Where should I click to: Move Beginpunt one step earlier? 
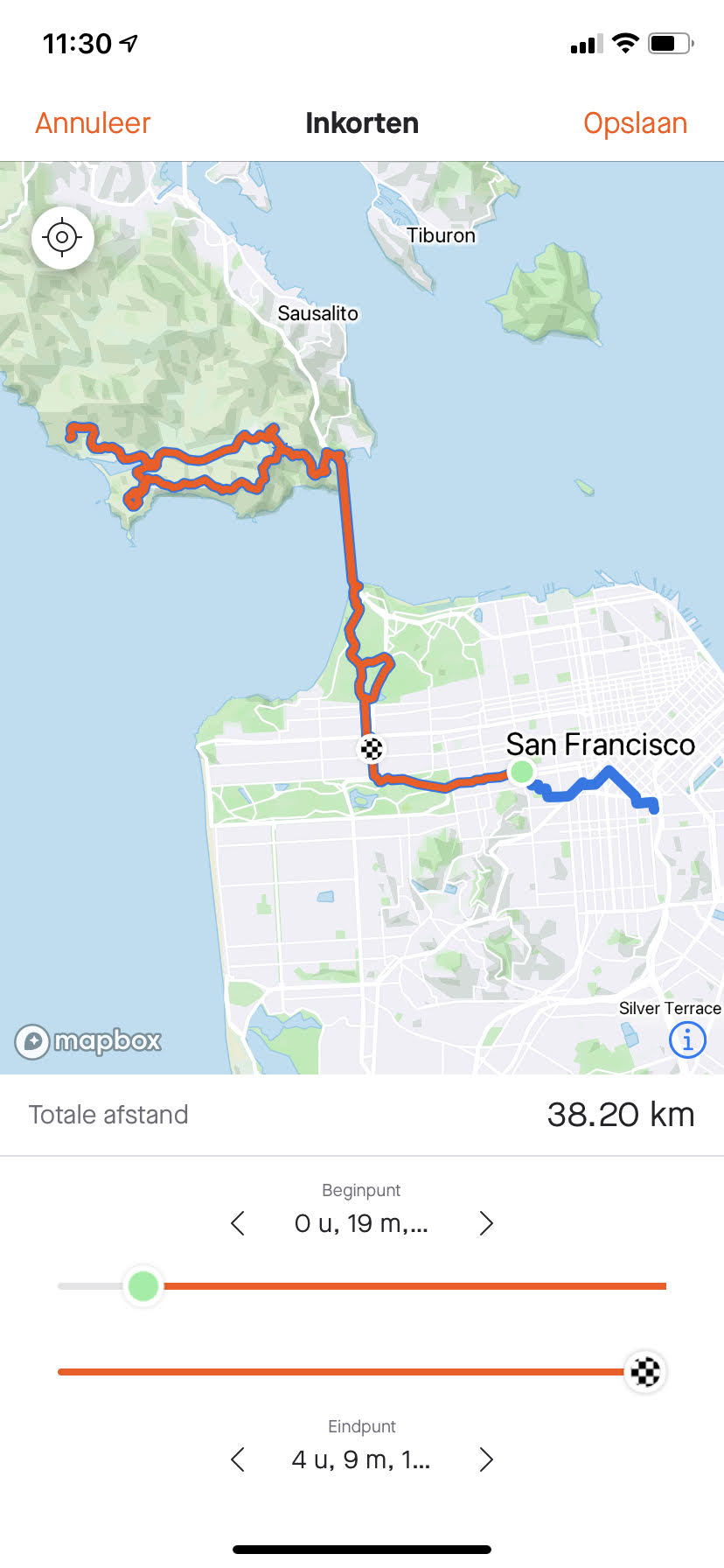(x=238, y=1223)
